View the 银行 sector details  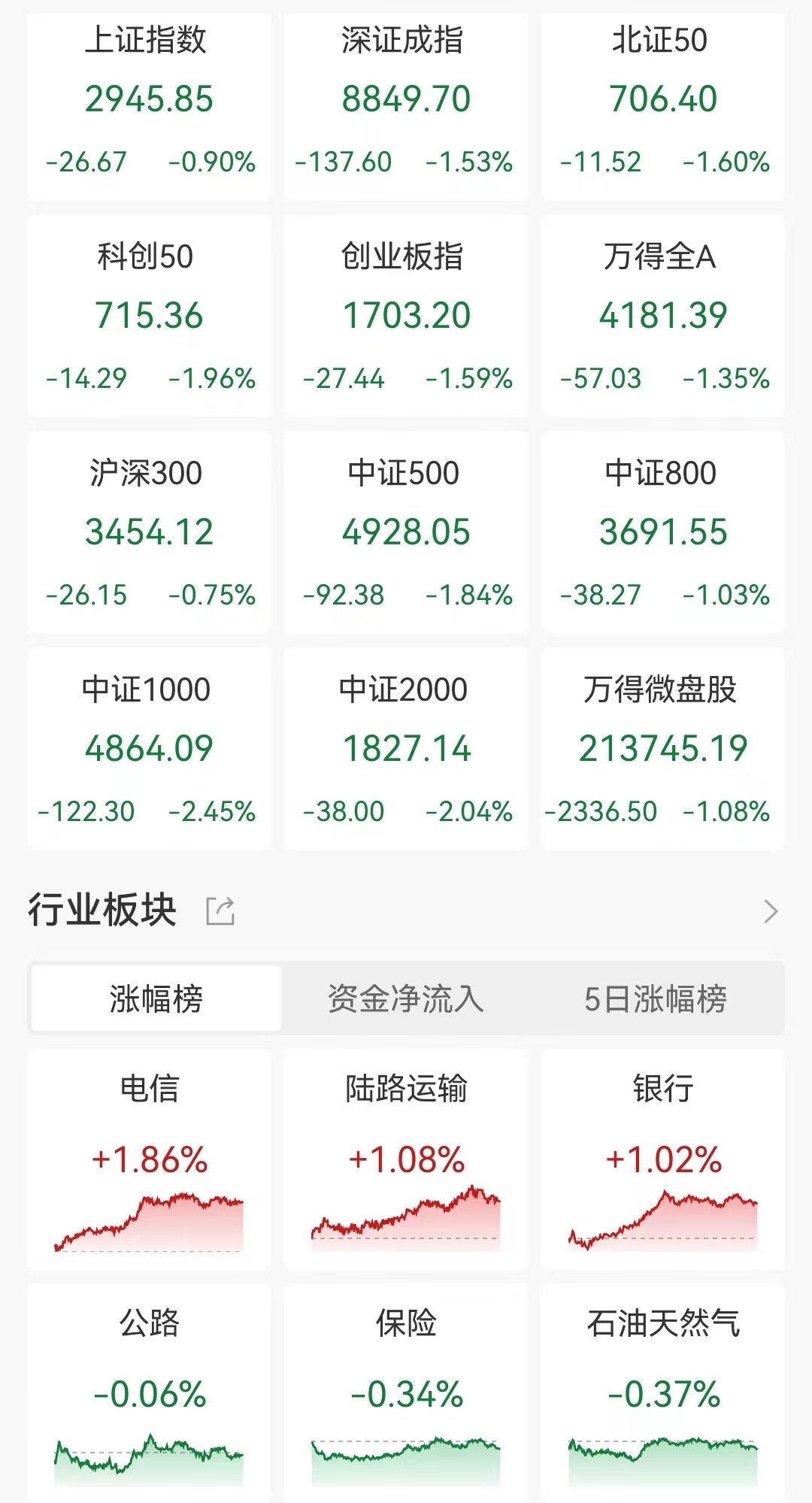[663, 1159]
